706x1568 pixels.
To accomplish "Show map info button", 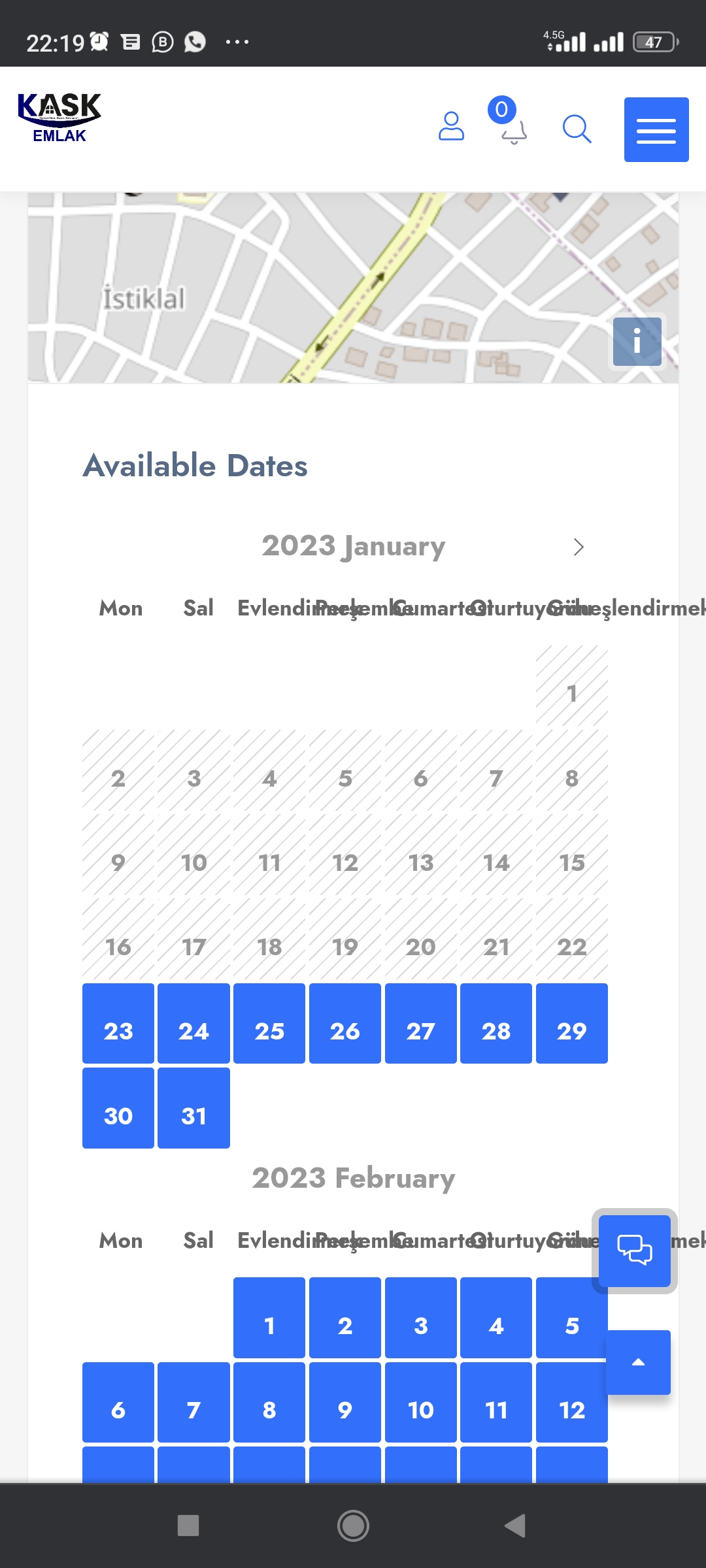I will (x=637, y=342).
